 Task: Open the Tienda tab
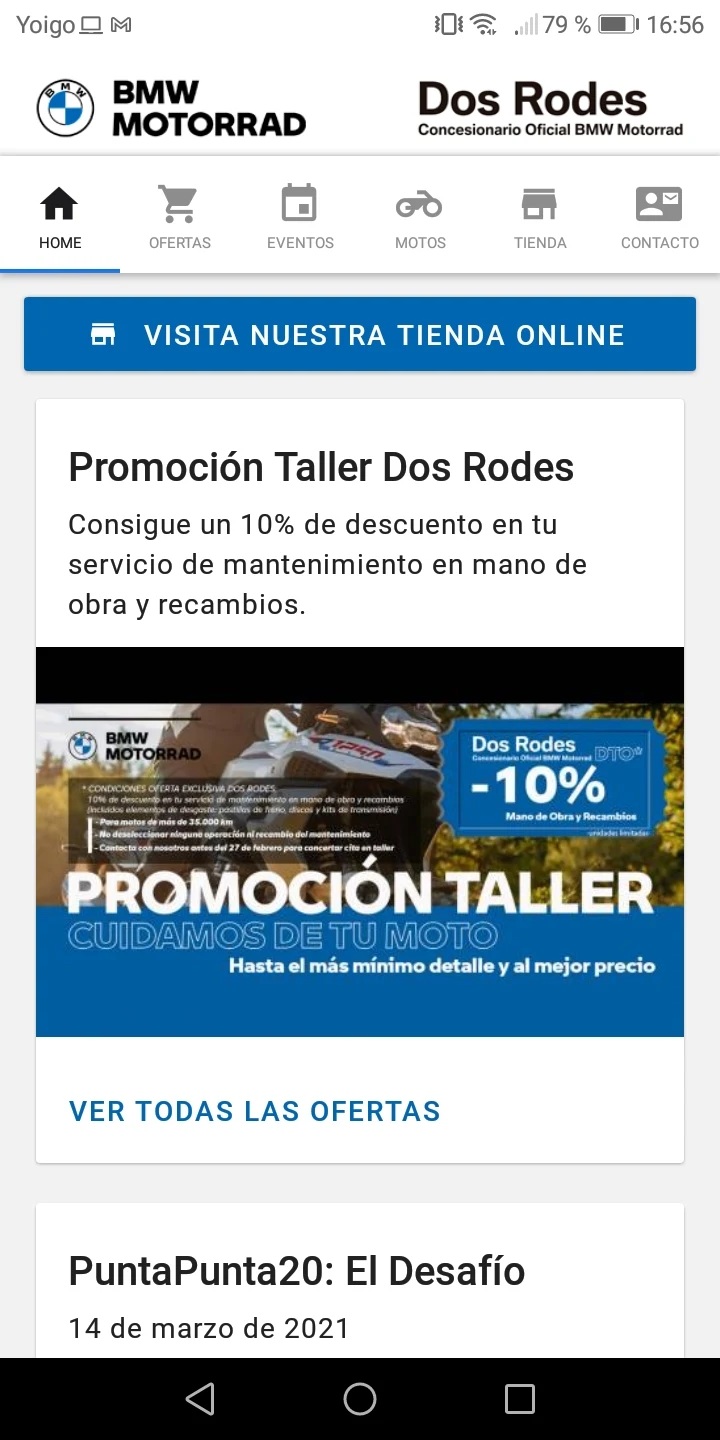pos(540,217)
